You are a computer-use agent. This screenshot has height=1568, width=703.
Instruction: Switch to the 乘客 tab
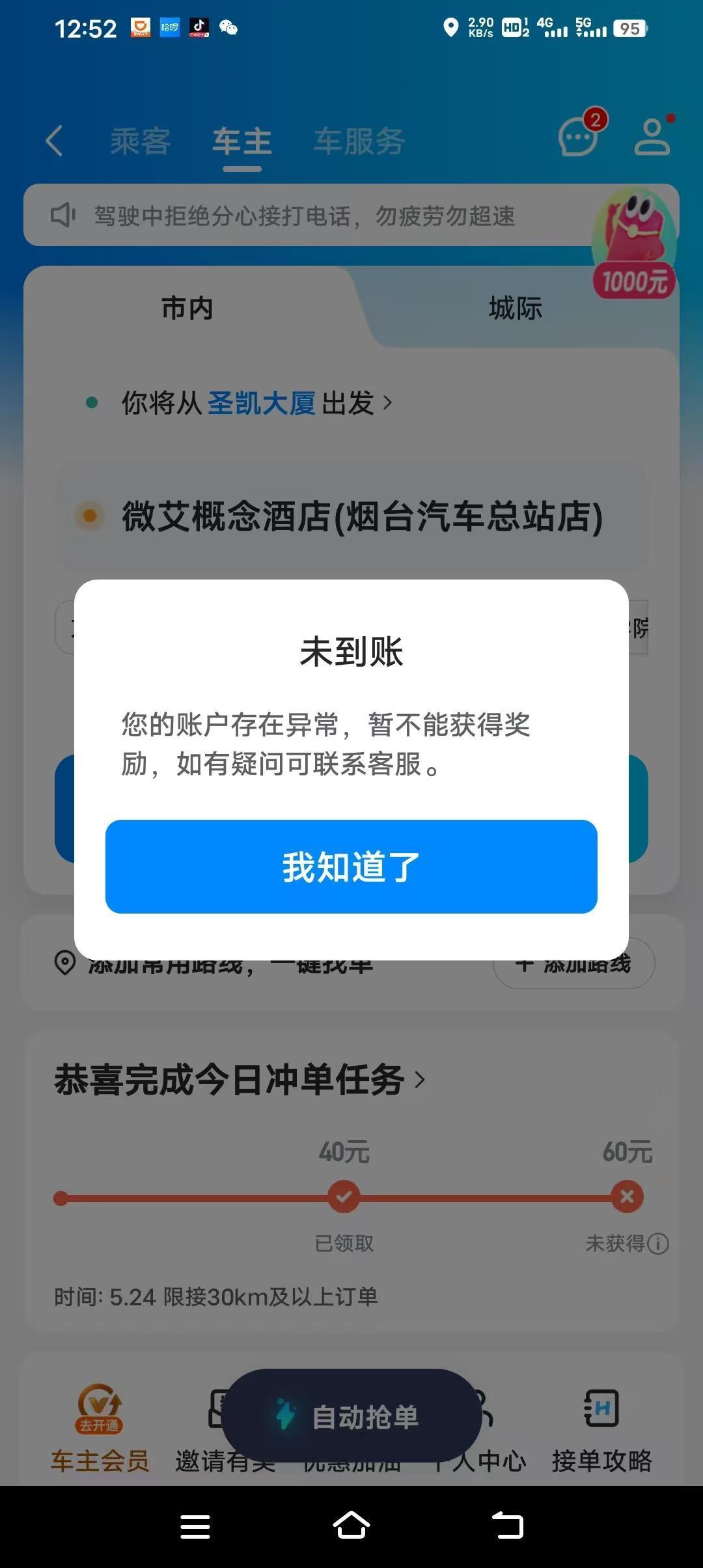pos(140,141)
